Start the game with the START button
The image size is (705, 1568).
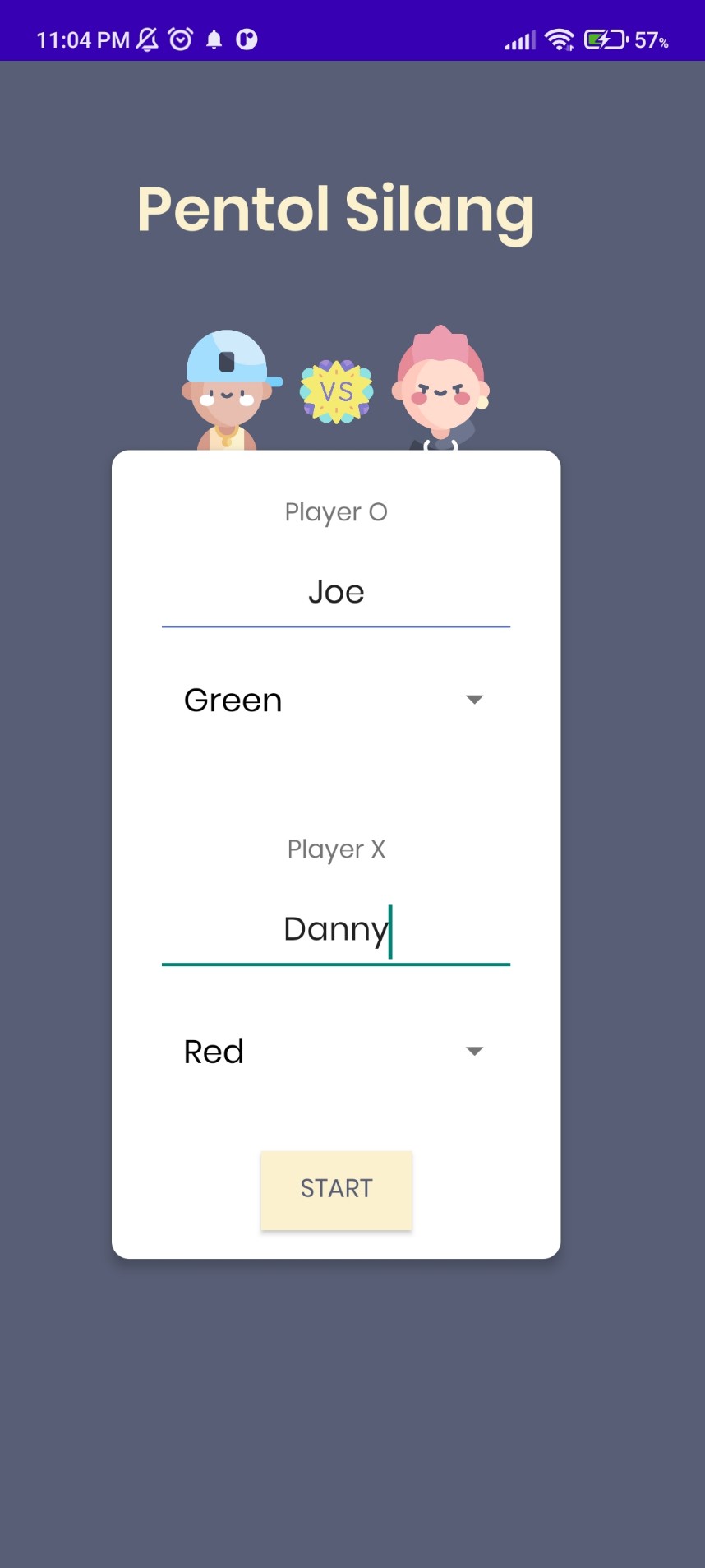(336, 1189)
